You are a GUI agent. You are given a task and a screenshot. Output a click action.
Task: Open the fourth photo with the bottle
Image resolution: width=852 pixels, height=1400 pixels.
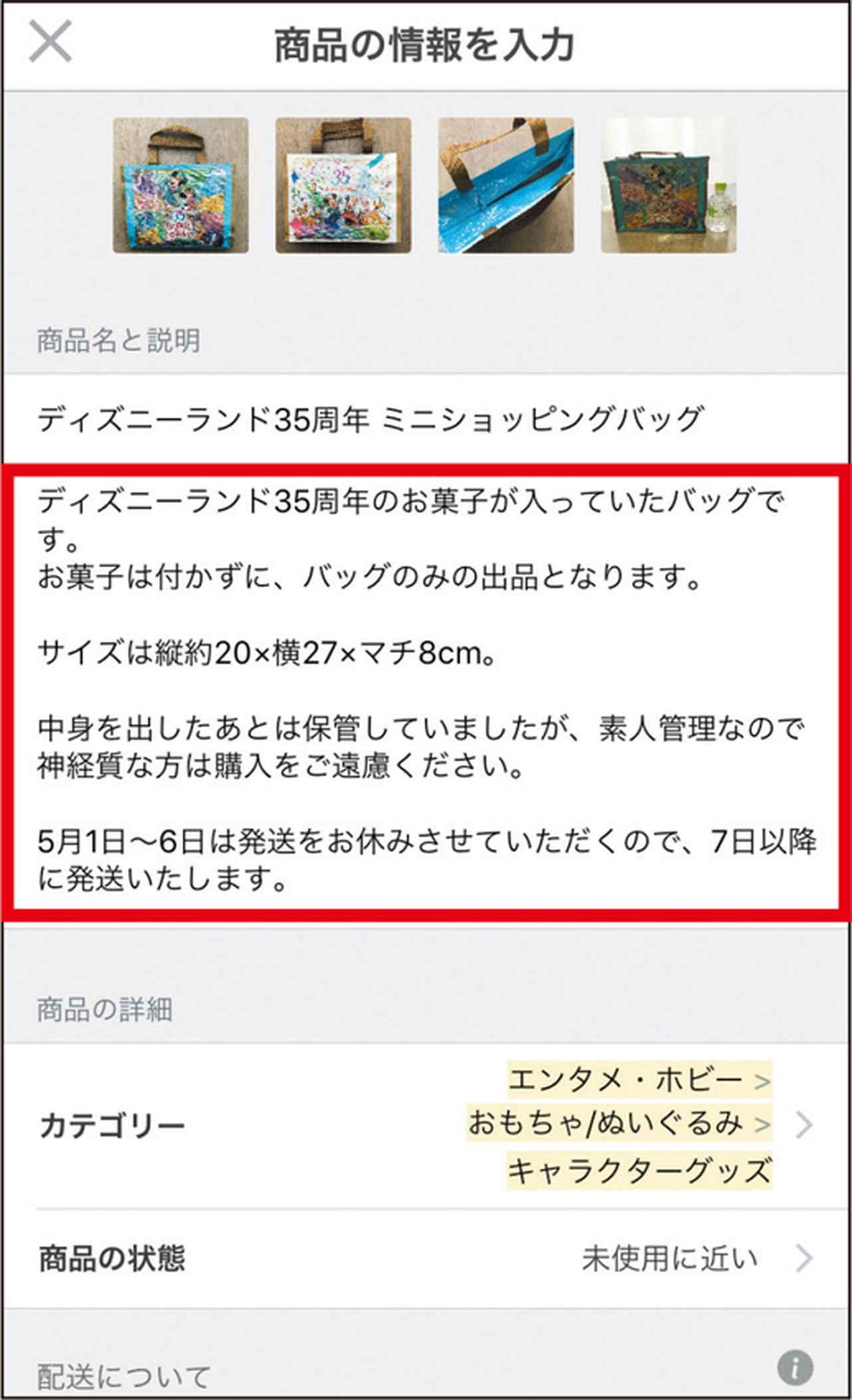pyautogui.click(x=668, y=186)
